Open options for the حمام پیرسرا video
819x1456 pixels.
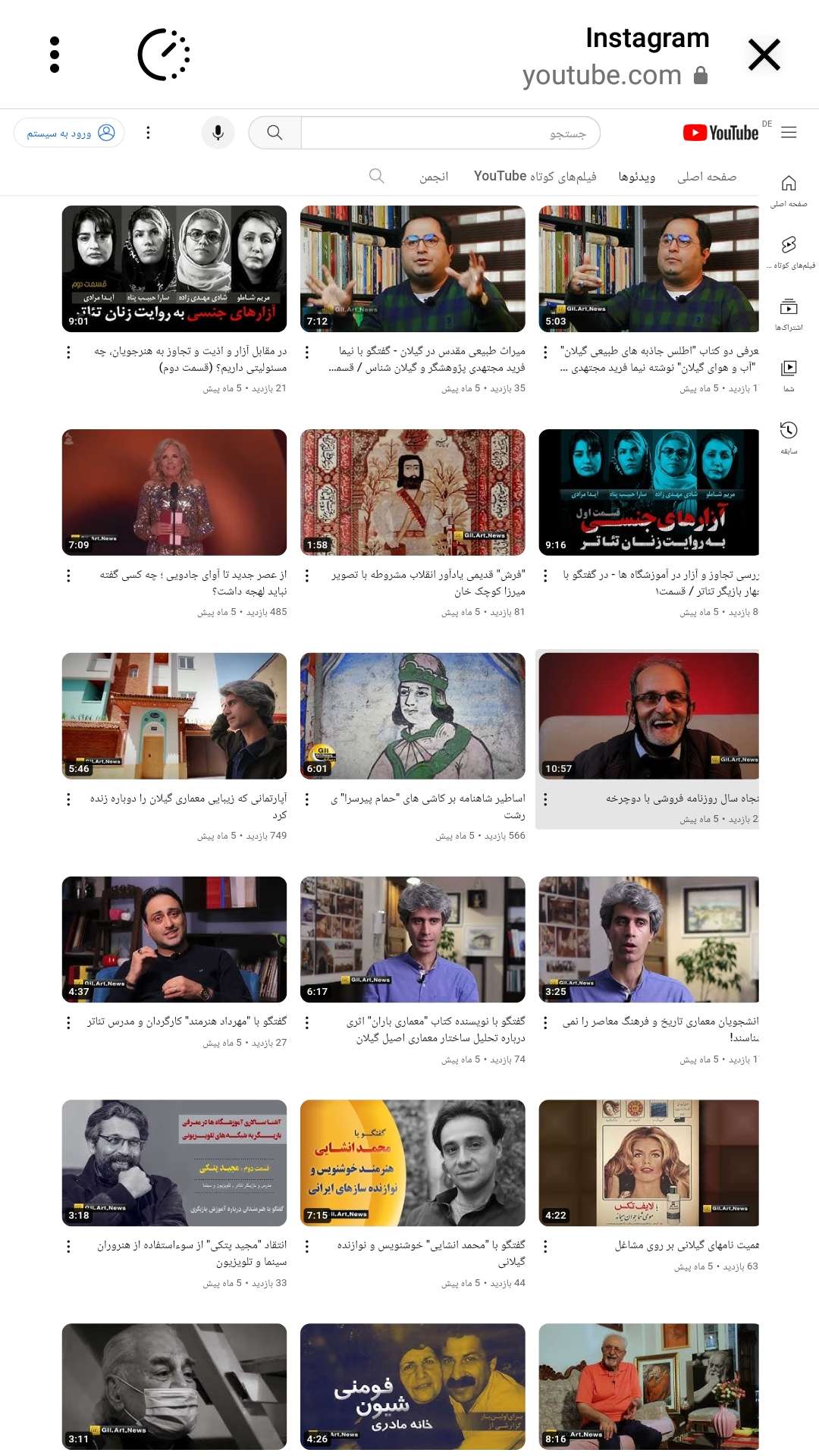point(307,799)
